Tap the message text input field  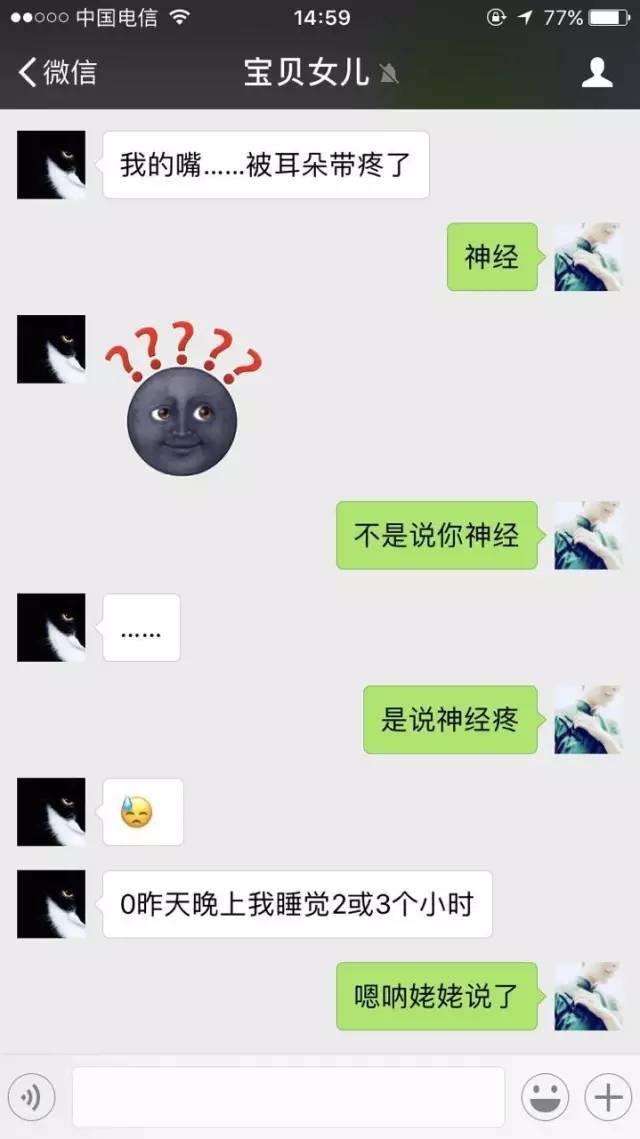288,1097
